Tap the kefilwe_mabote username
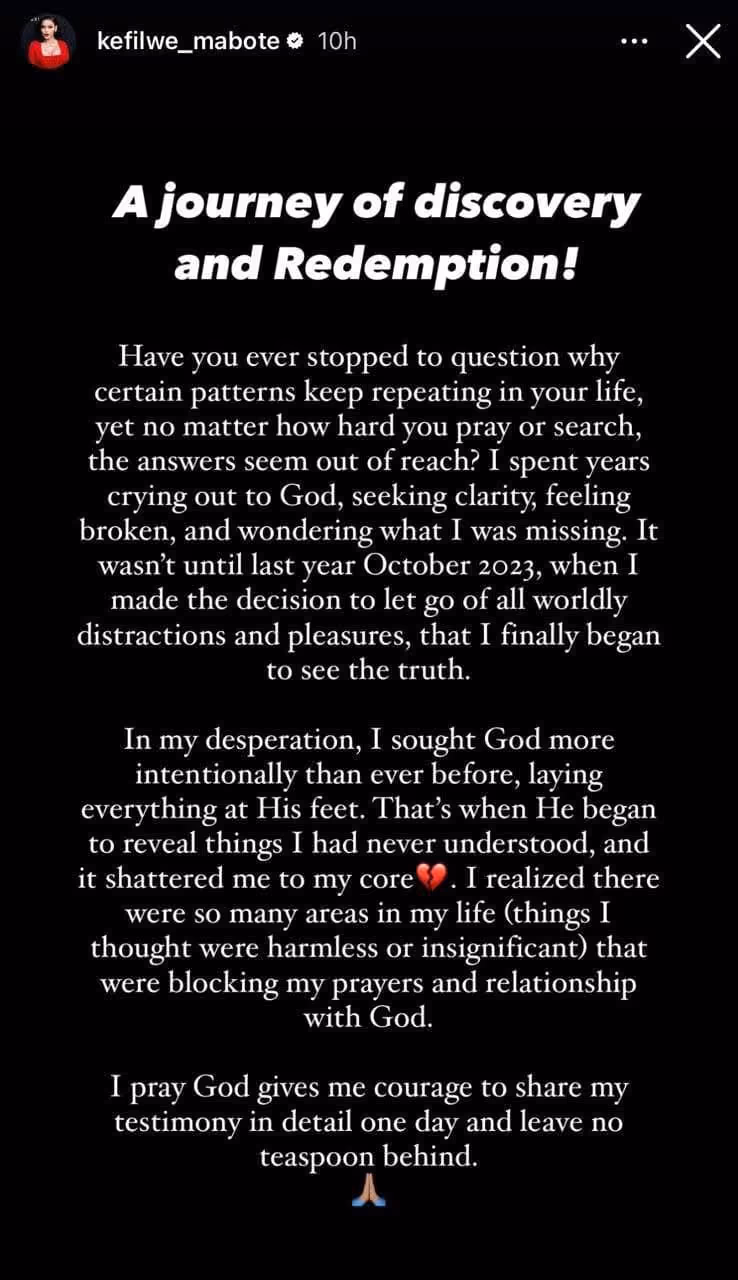Viewport: 738px width, 1280px height. pos(186,42)
